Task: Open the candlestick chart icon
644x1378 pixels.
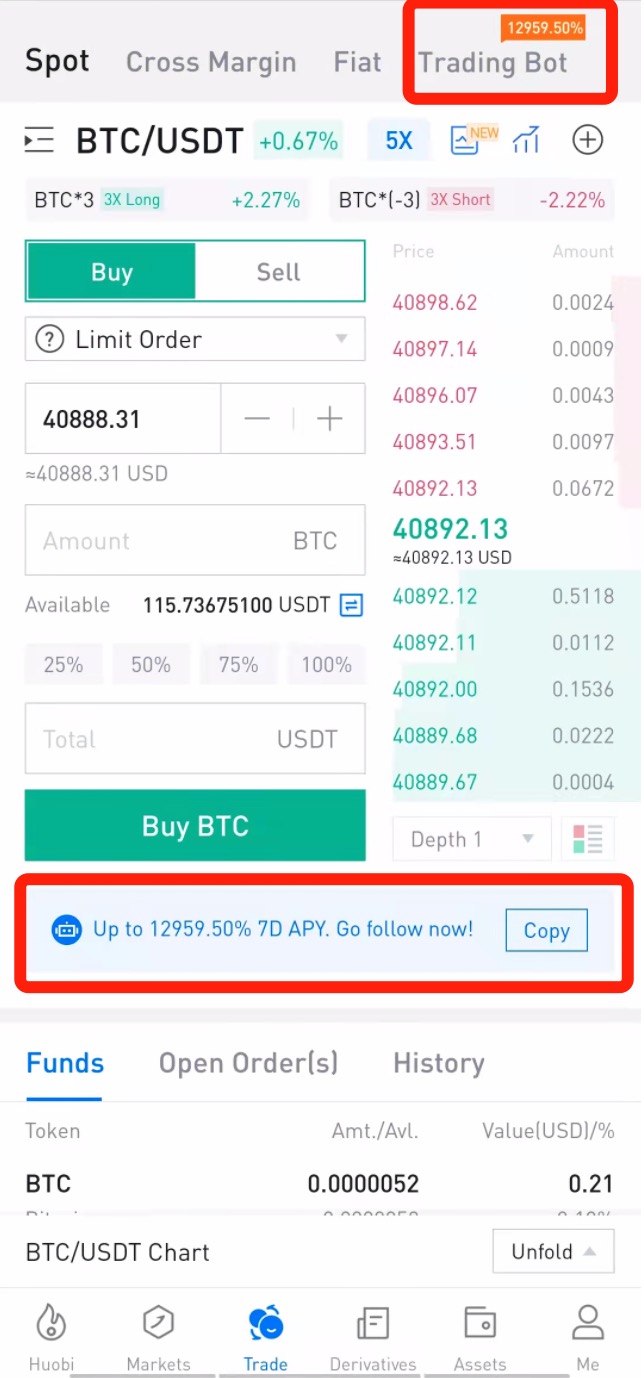Action: pos(526,140)
